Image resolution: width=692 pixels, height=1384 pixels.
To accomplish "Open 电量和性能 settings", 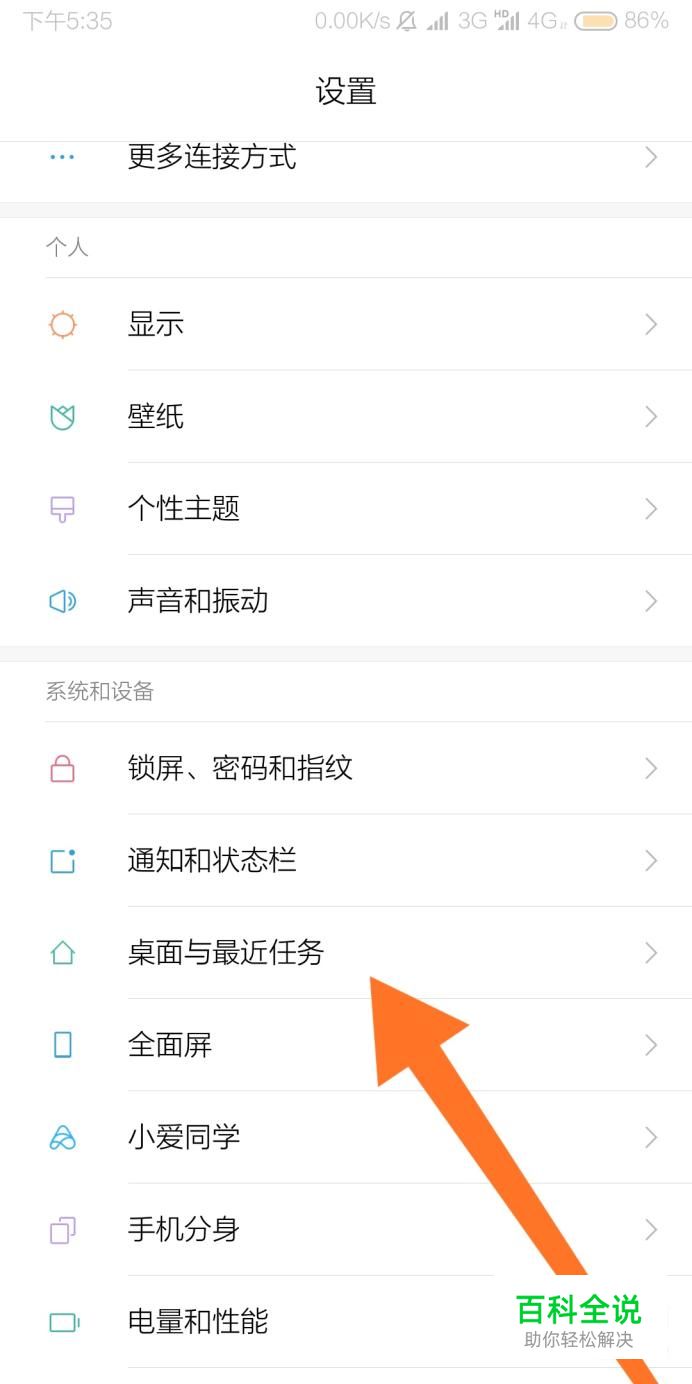I will (198, 1322).
